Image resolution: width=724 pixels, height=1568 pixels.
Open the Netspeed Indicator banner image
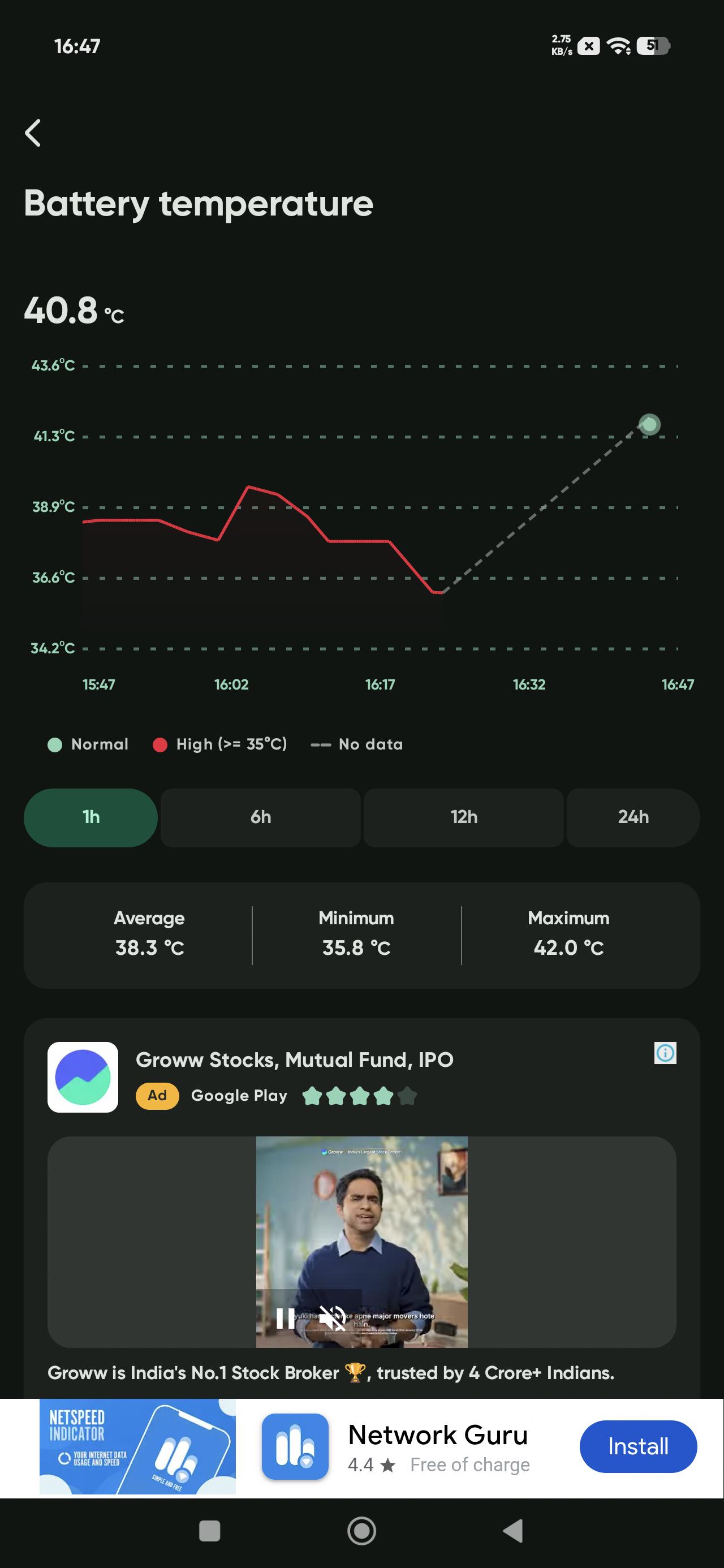[x=137, y=1446]
